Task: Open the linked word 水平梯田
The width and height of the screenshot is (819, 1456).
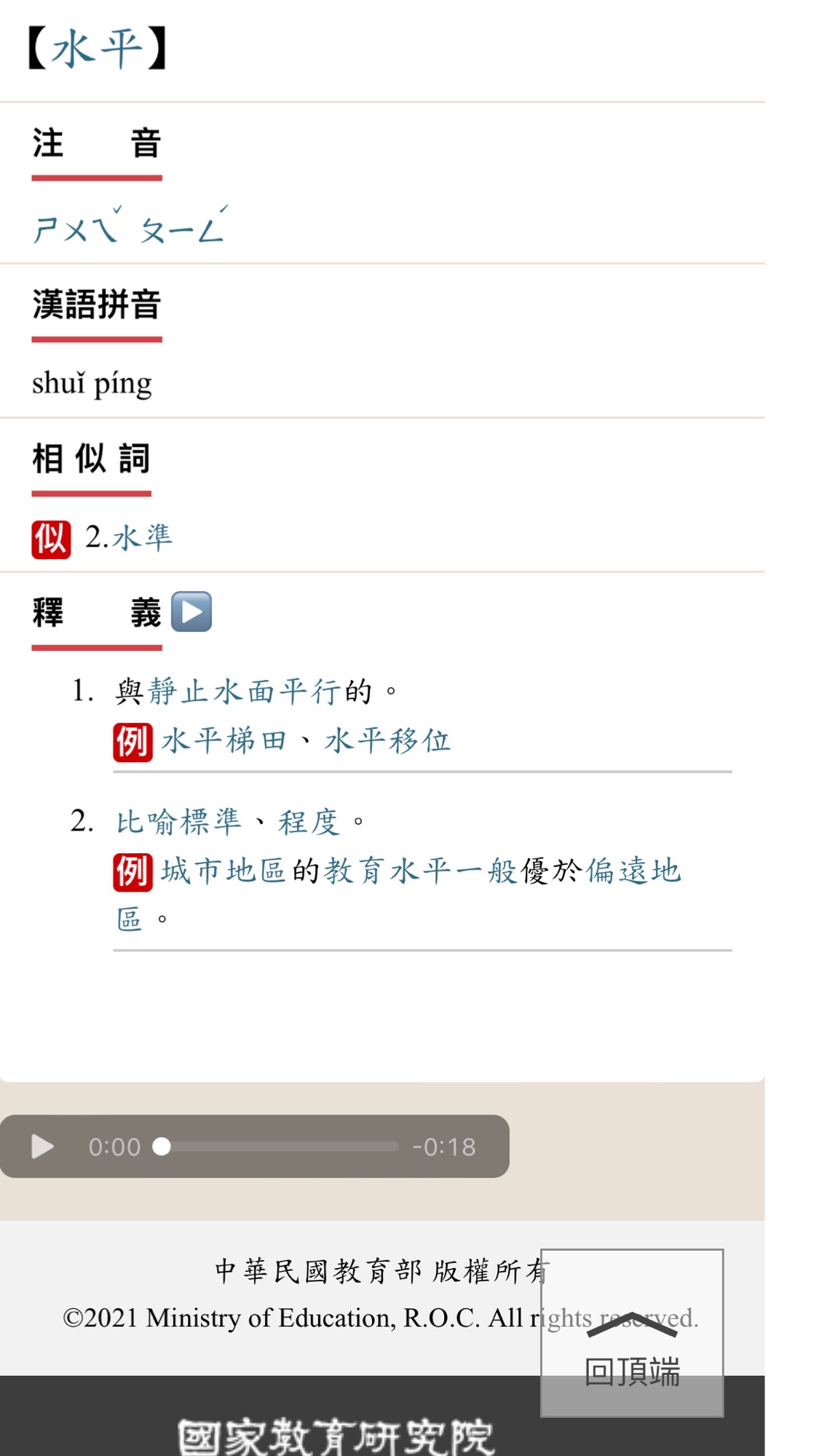Action: pos(223,741)
